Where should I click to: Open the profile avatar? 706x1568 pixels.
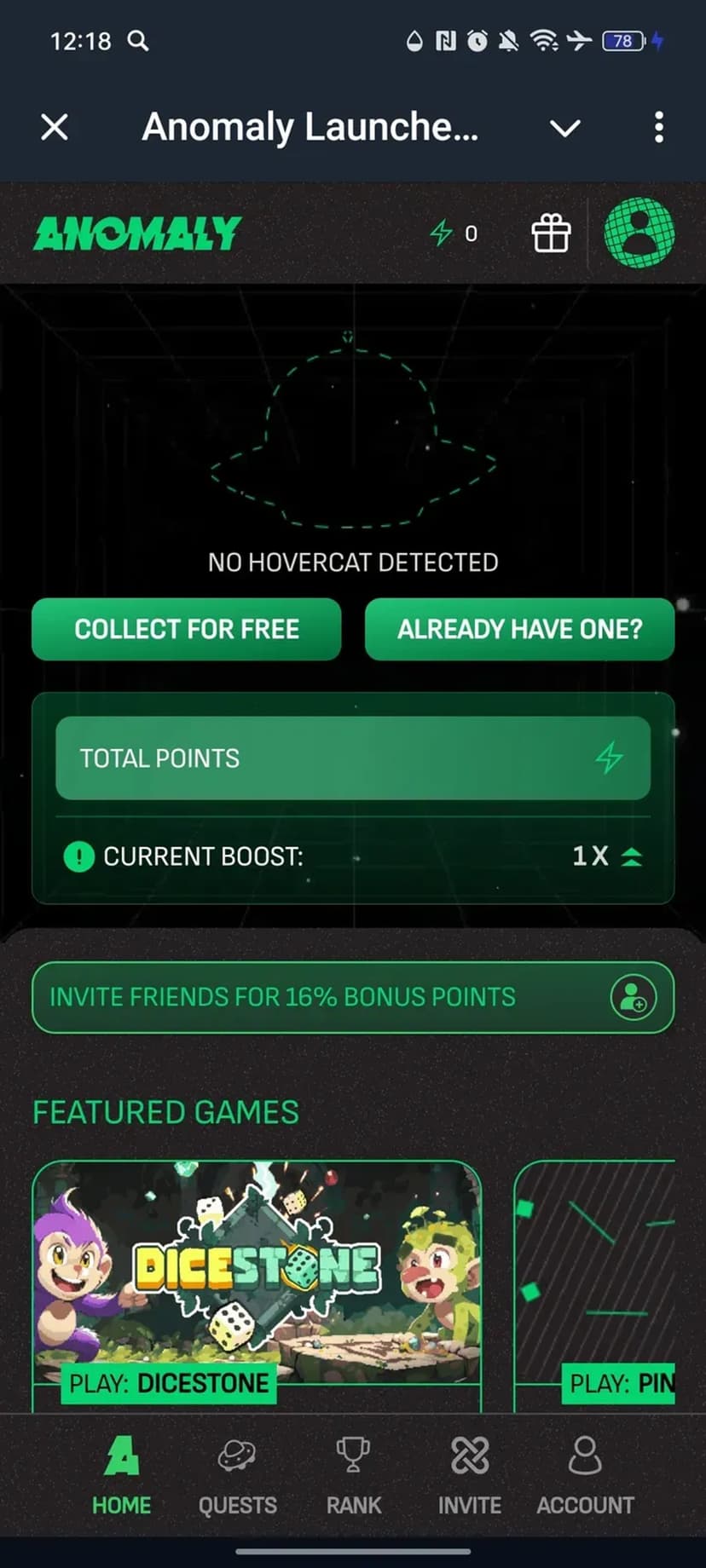click(639, 233)
